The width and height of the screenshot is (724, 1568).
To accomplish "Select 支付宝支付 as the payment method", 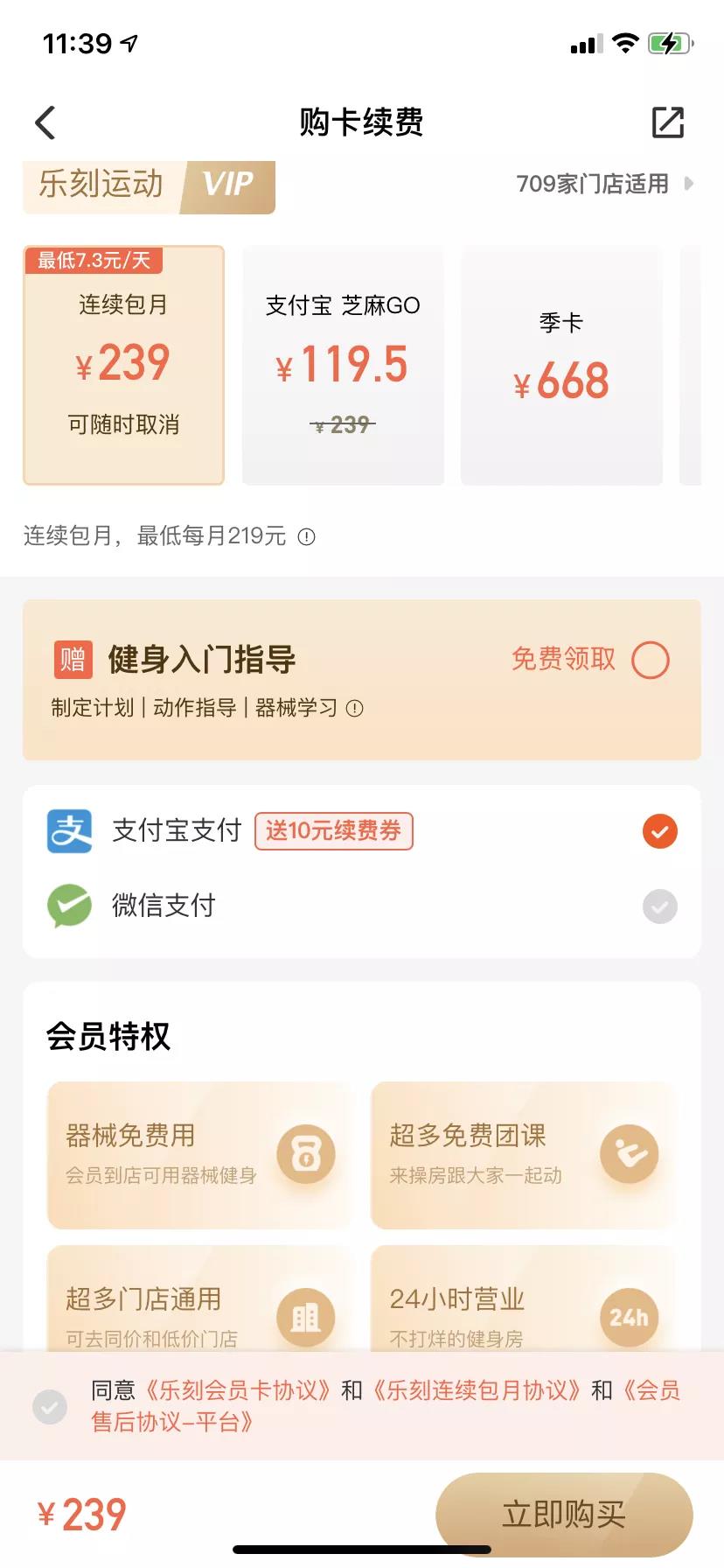I will (x=659, y=831).
